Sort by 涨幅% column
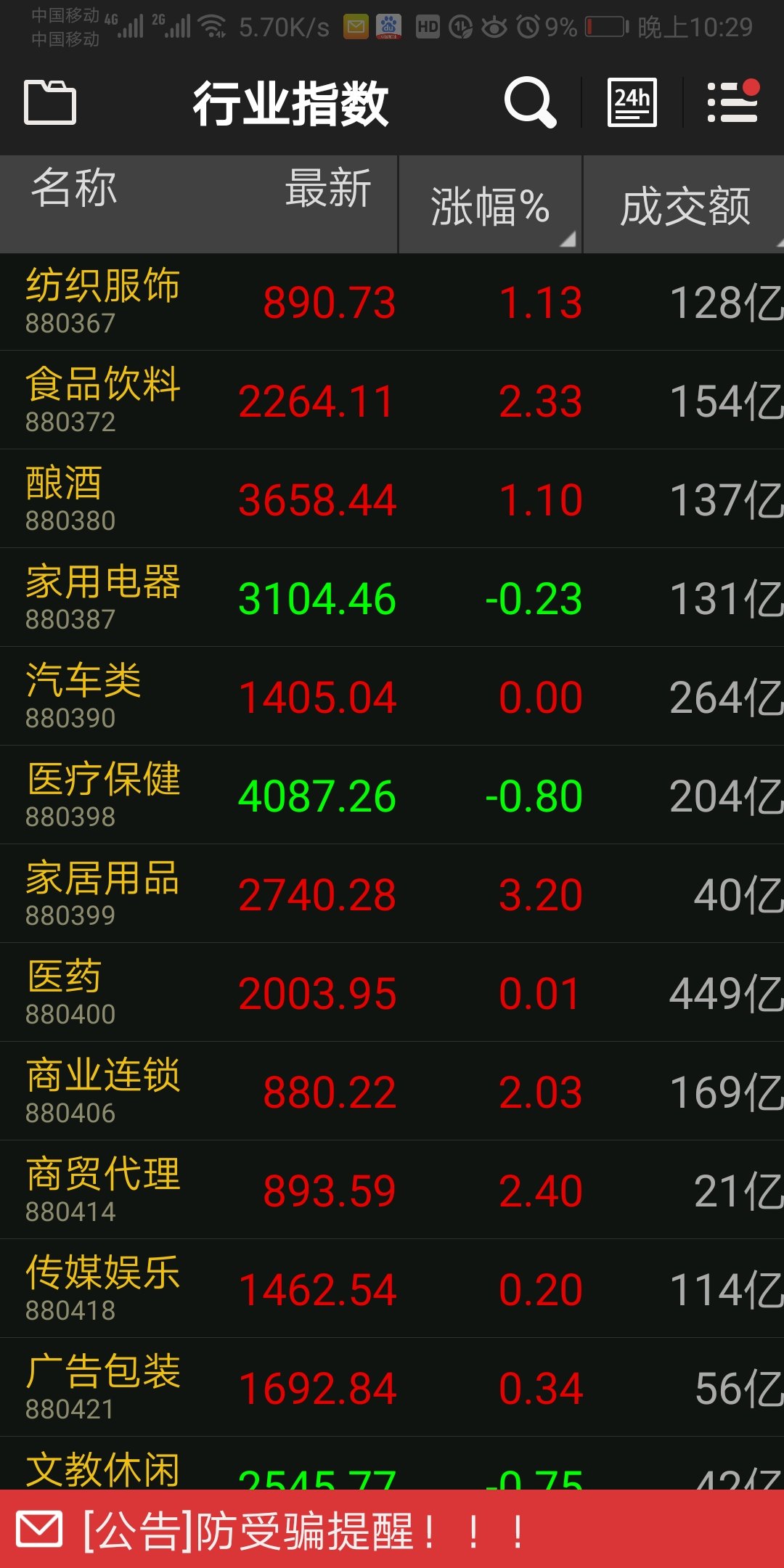Screen dimensions: 784x1568 point(490,206)
